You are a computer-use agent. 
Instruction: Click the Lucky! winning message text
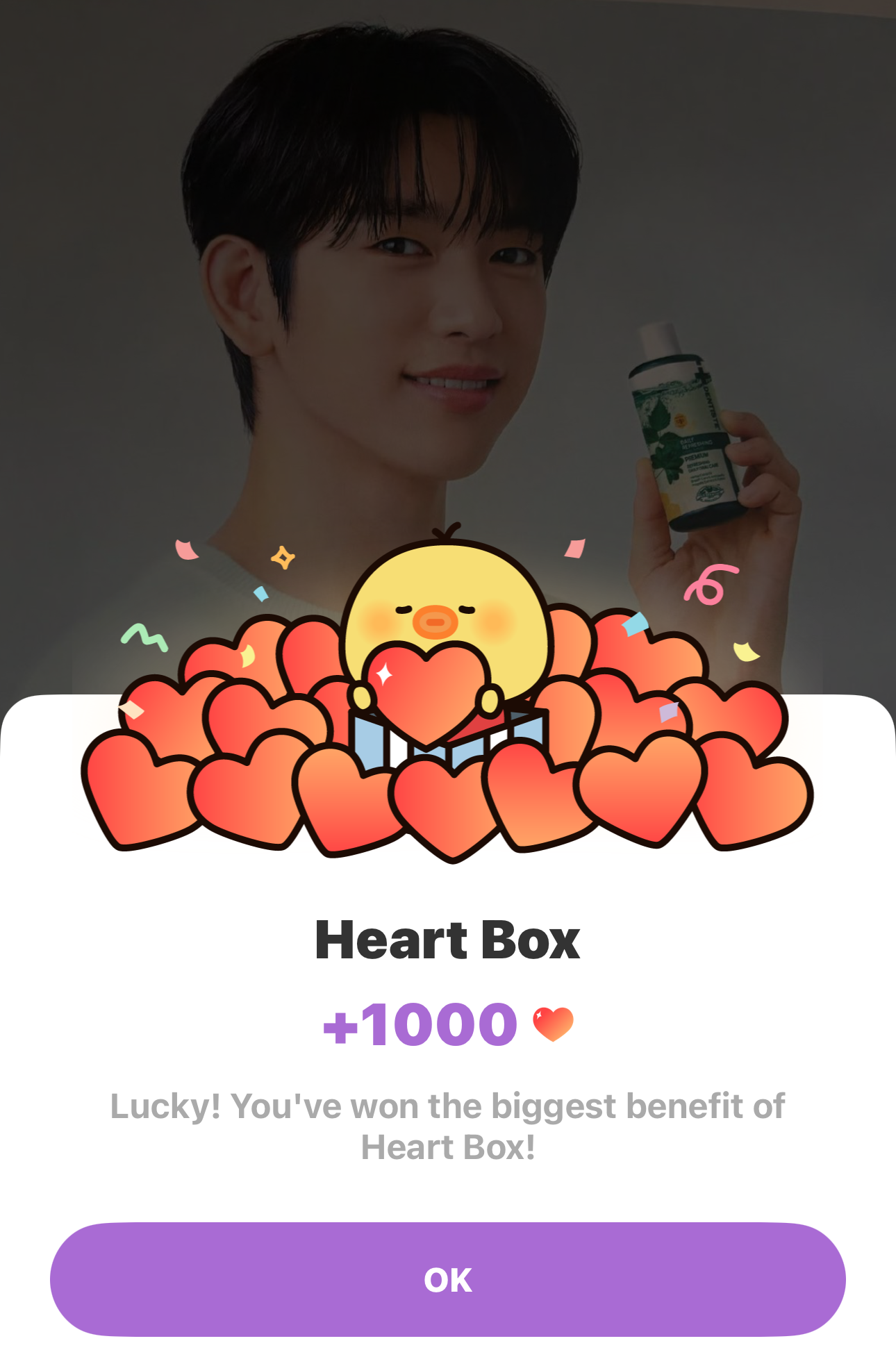click(x=448, y=1125)
